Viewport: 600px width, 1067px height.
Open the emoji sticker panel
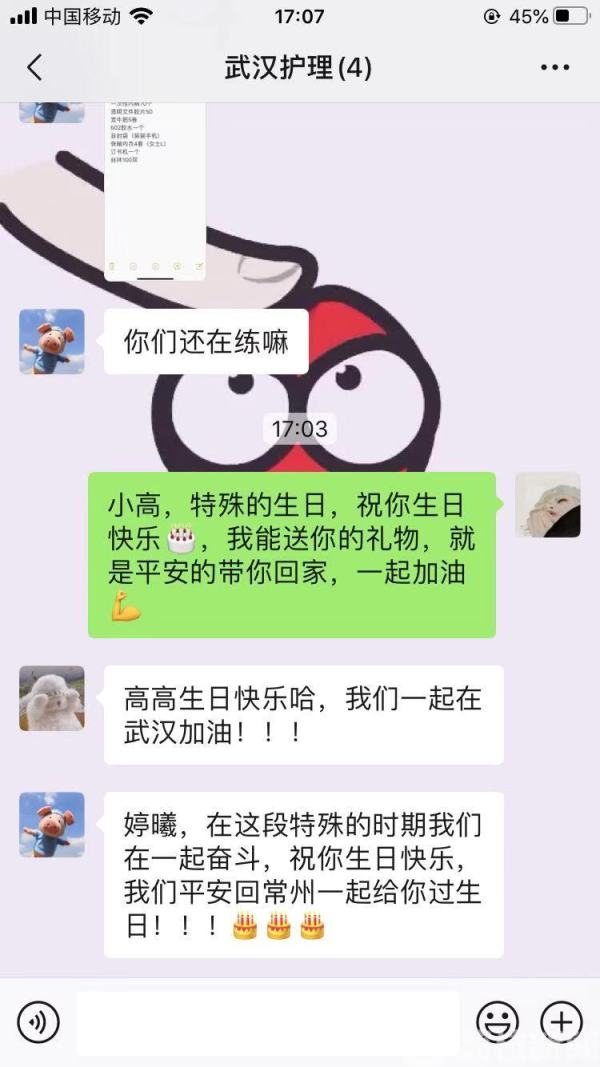tap(497, 1022)
